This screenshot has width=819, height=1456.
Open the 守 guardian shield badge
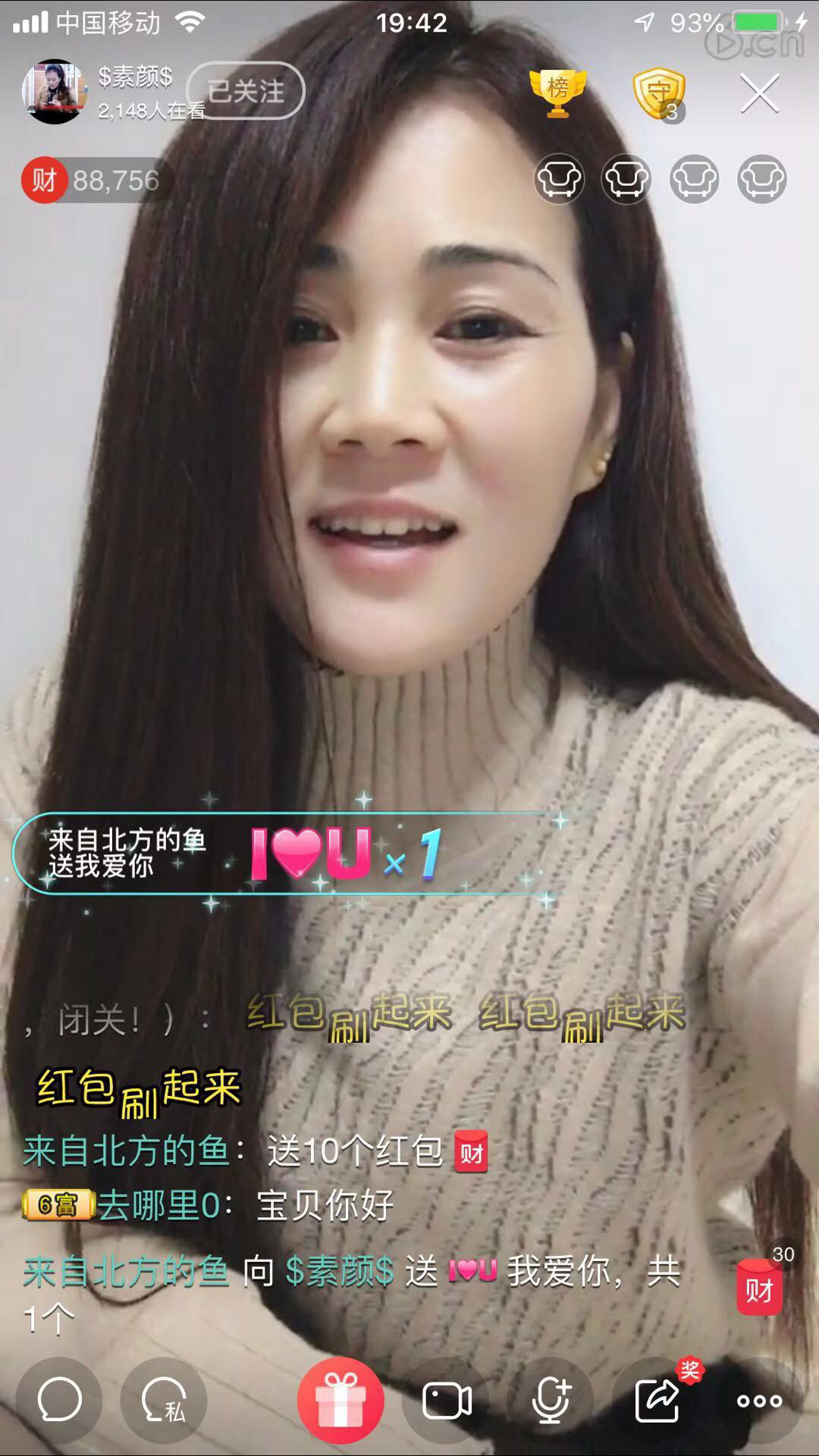pos(658,94)
